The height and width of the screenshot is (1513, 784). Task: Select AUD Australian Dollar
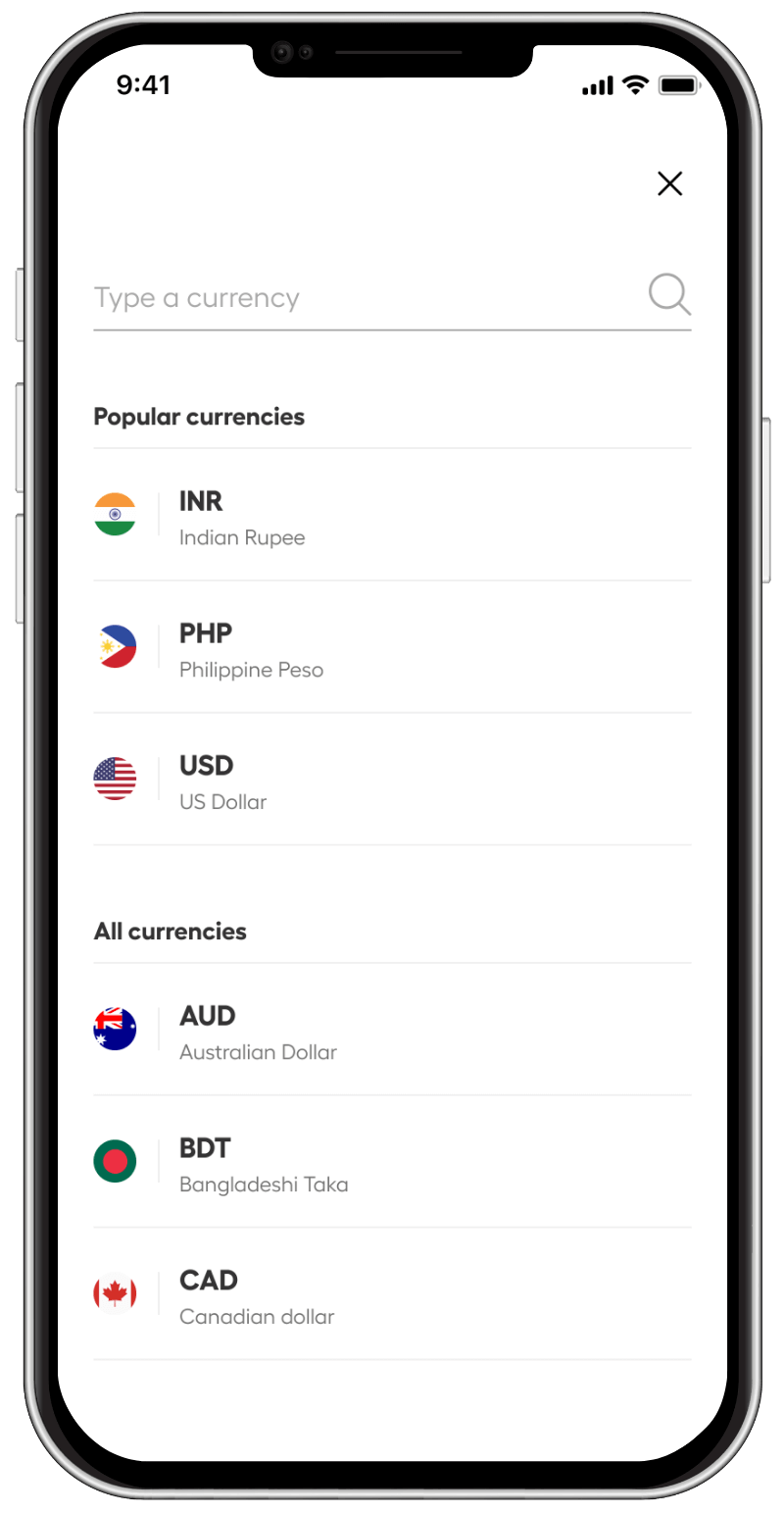coord(392,1030)
